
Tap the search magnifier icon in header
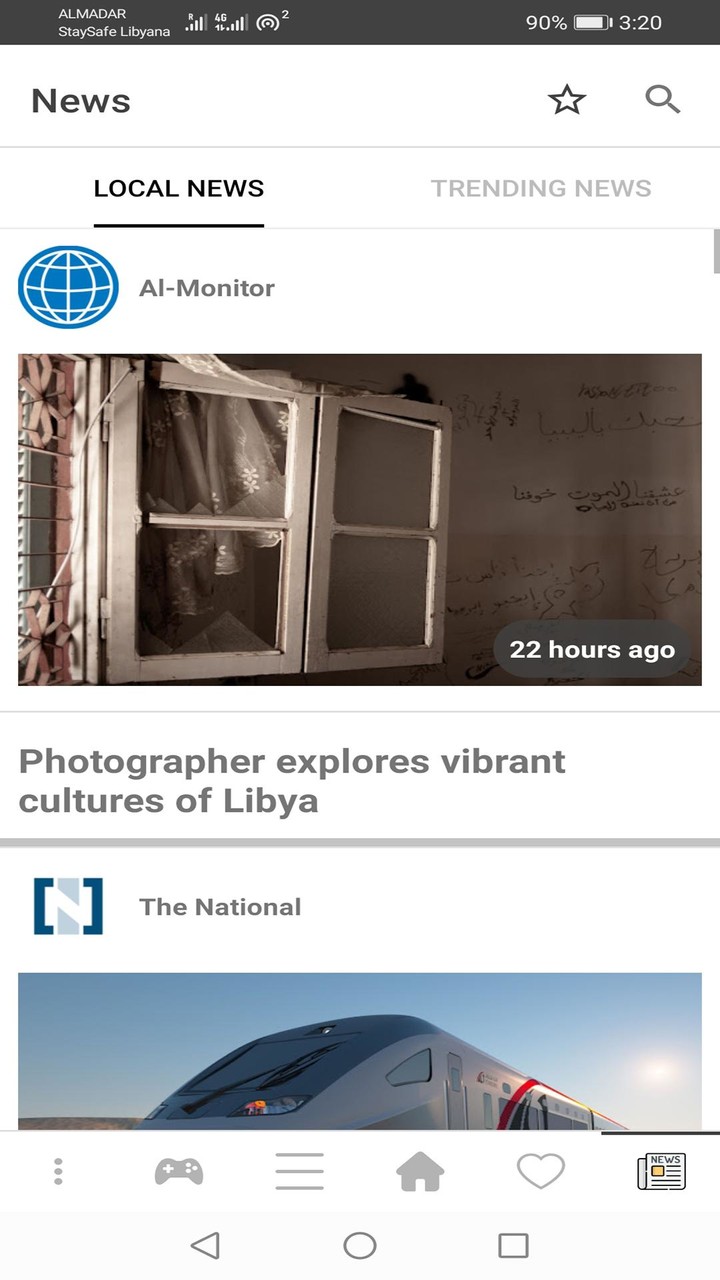pos(662,99)
